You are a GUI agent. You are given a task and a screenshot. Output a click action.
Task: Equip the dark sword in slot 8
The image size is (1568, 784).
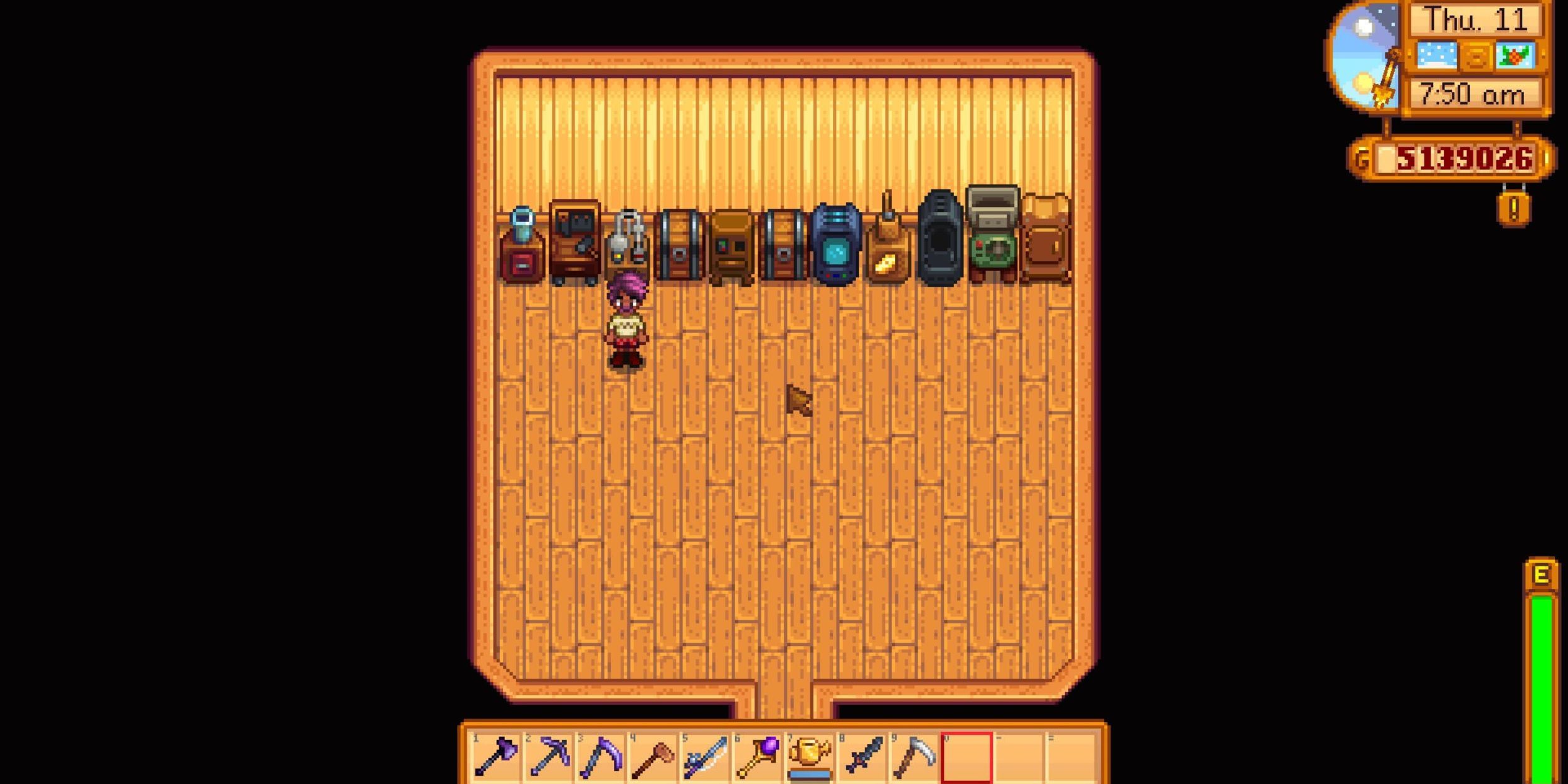[x=862, y=757]
